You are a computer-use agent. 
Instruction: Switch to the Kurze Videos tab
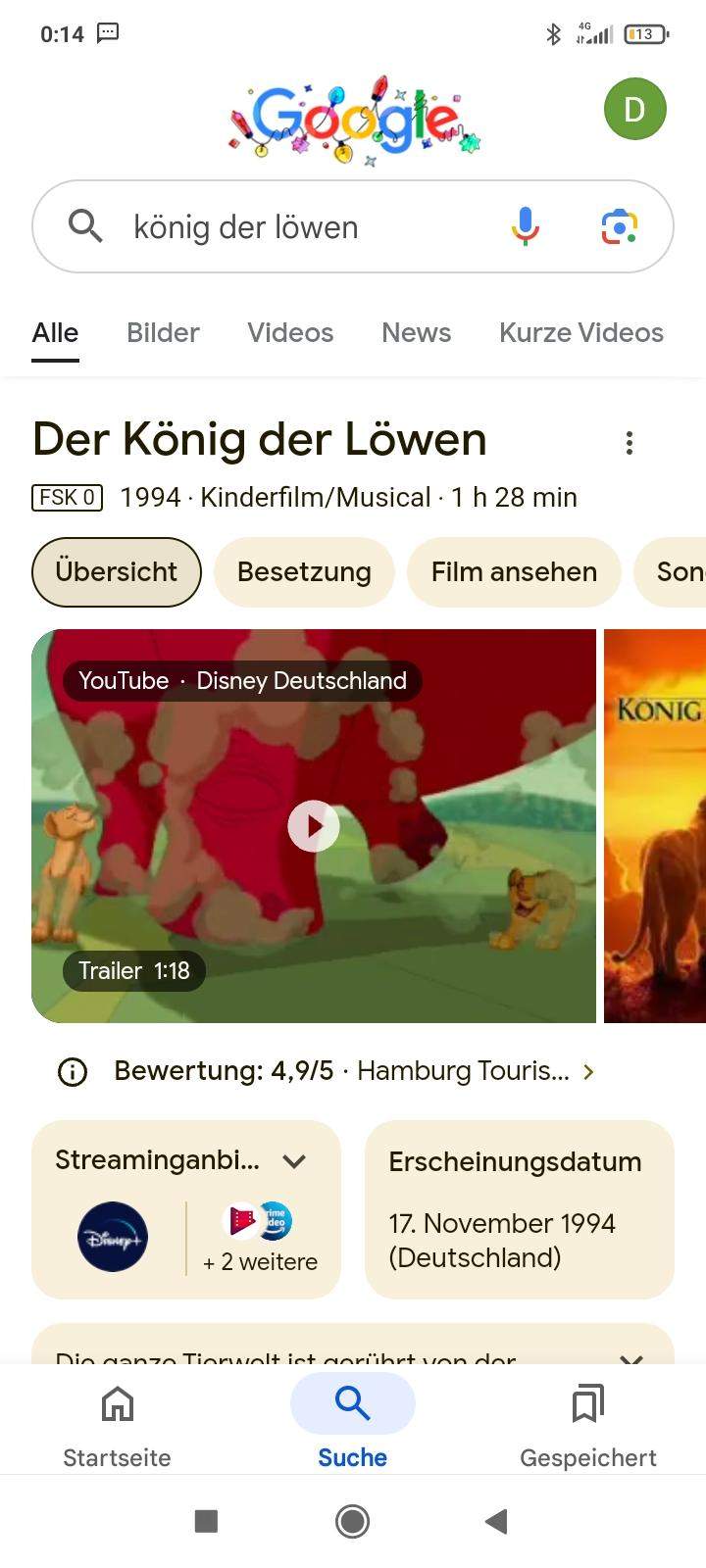coord(580,332)
